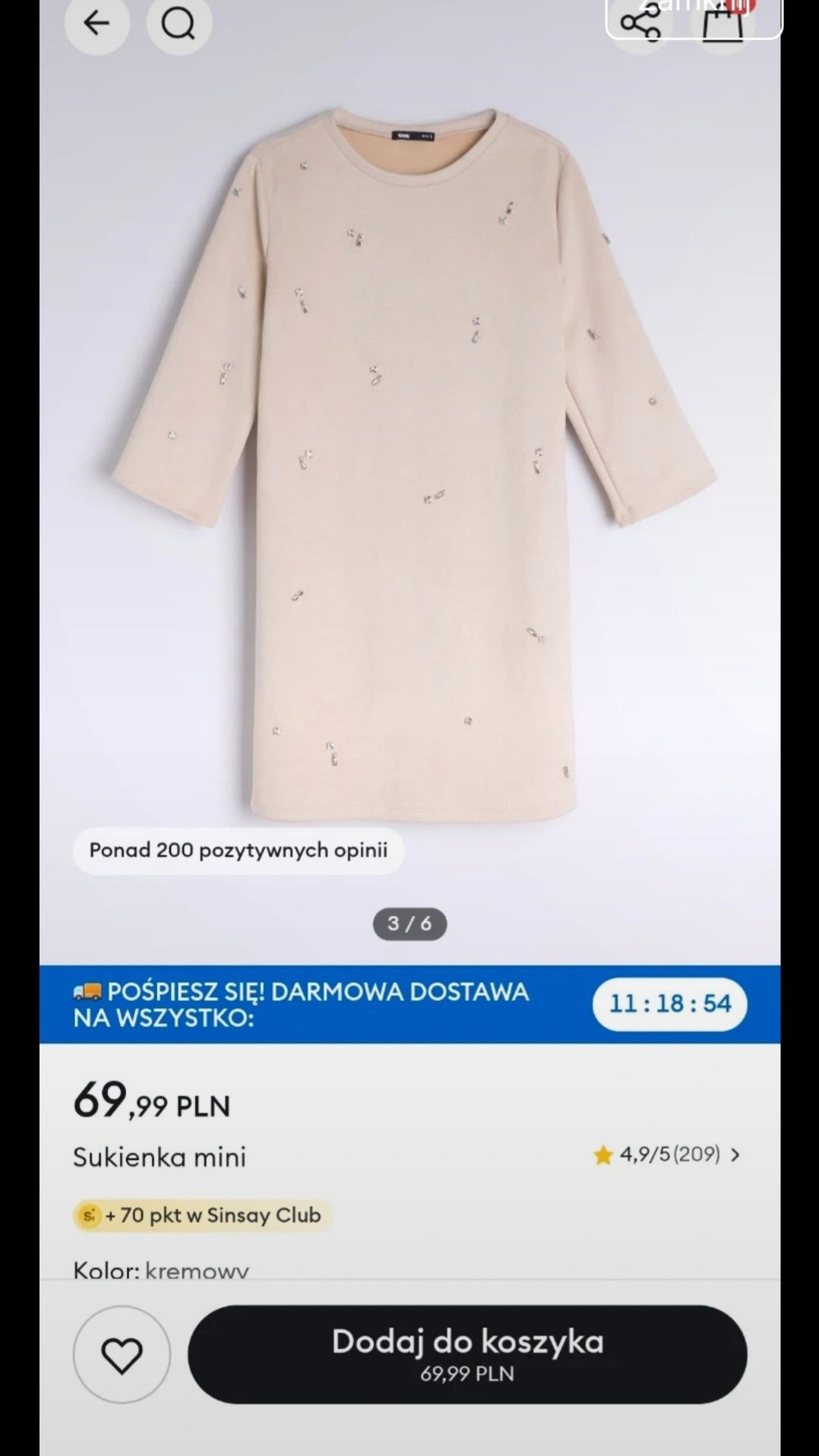The image size is (819, 1456).
Task: Open the Sinsay Club +70 pkt chip
Action: point(202,1215)
